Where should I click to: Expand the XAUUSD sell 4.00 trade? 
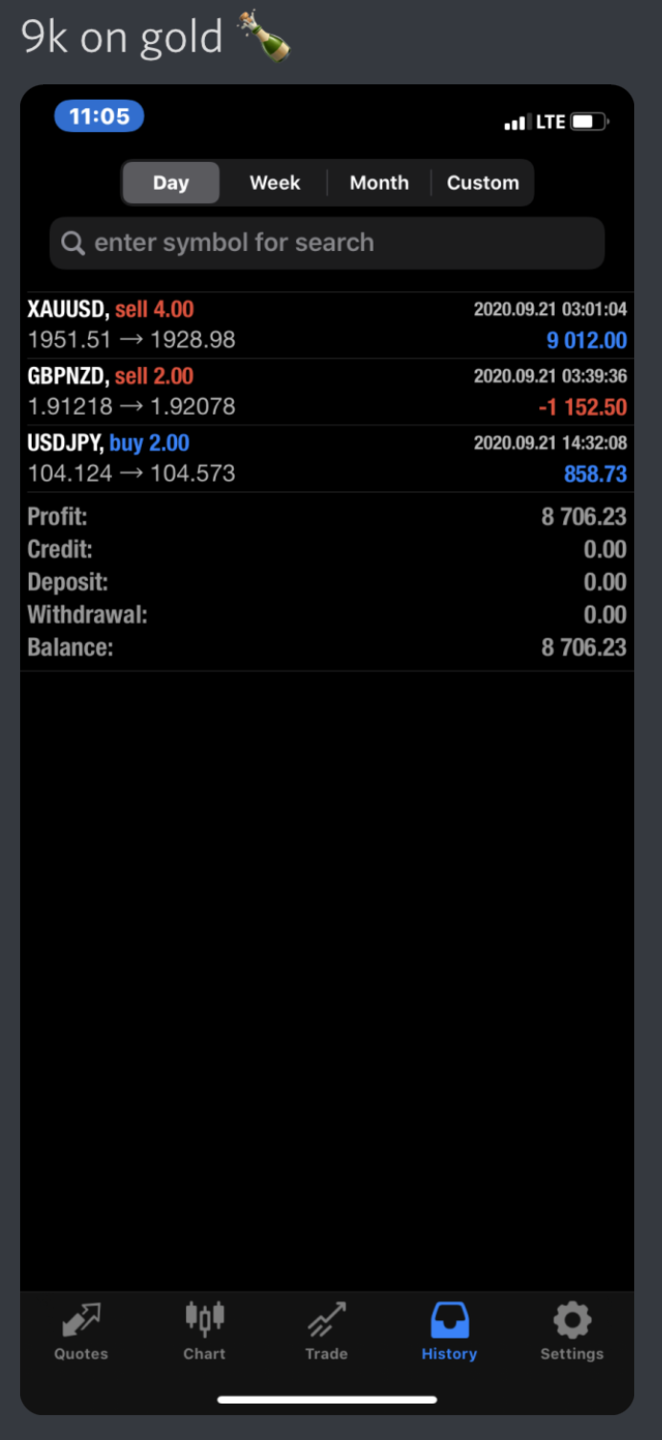[327, 325]
